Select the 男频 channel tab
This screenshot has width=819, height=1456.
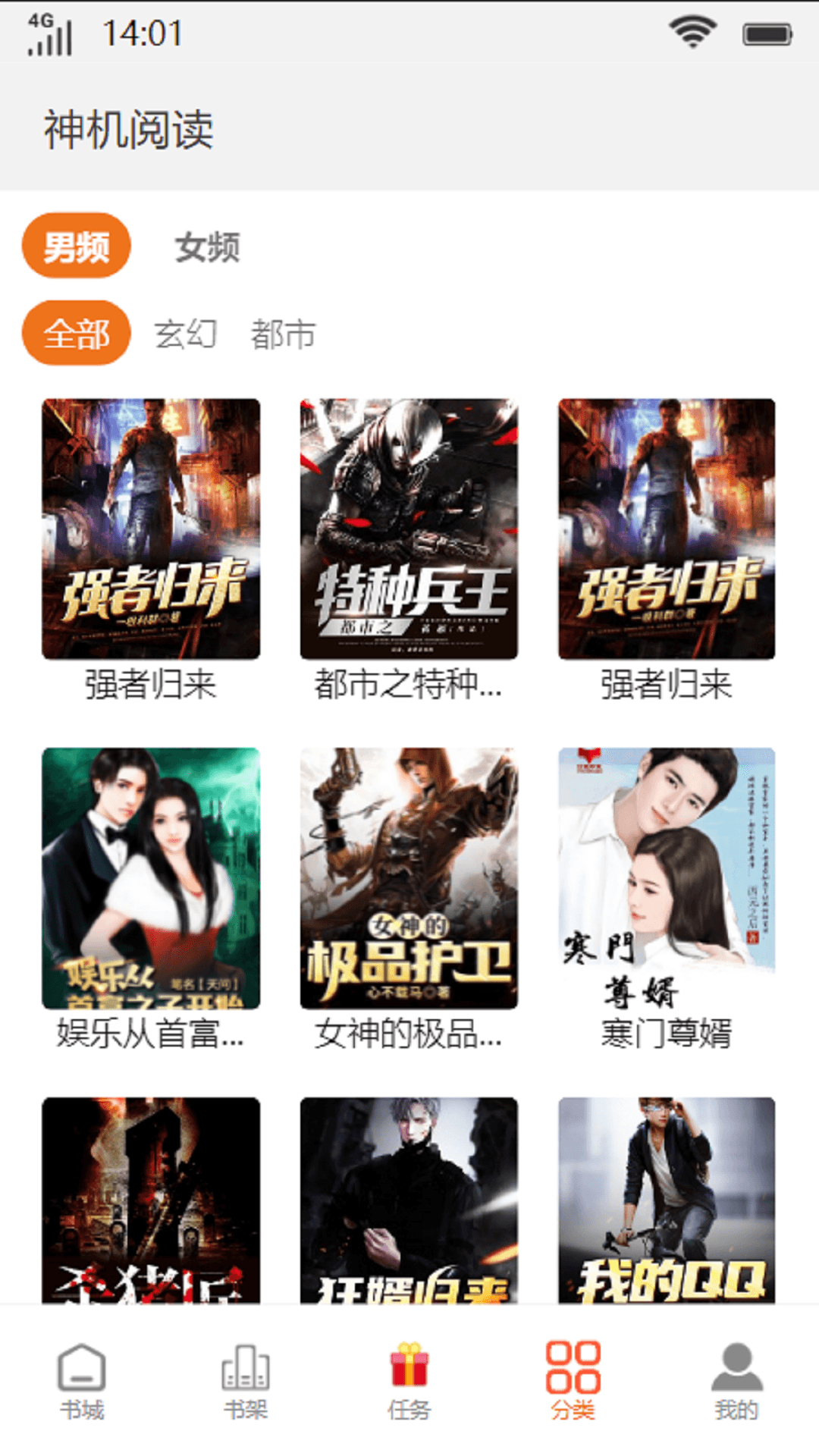pos(76,246)
